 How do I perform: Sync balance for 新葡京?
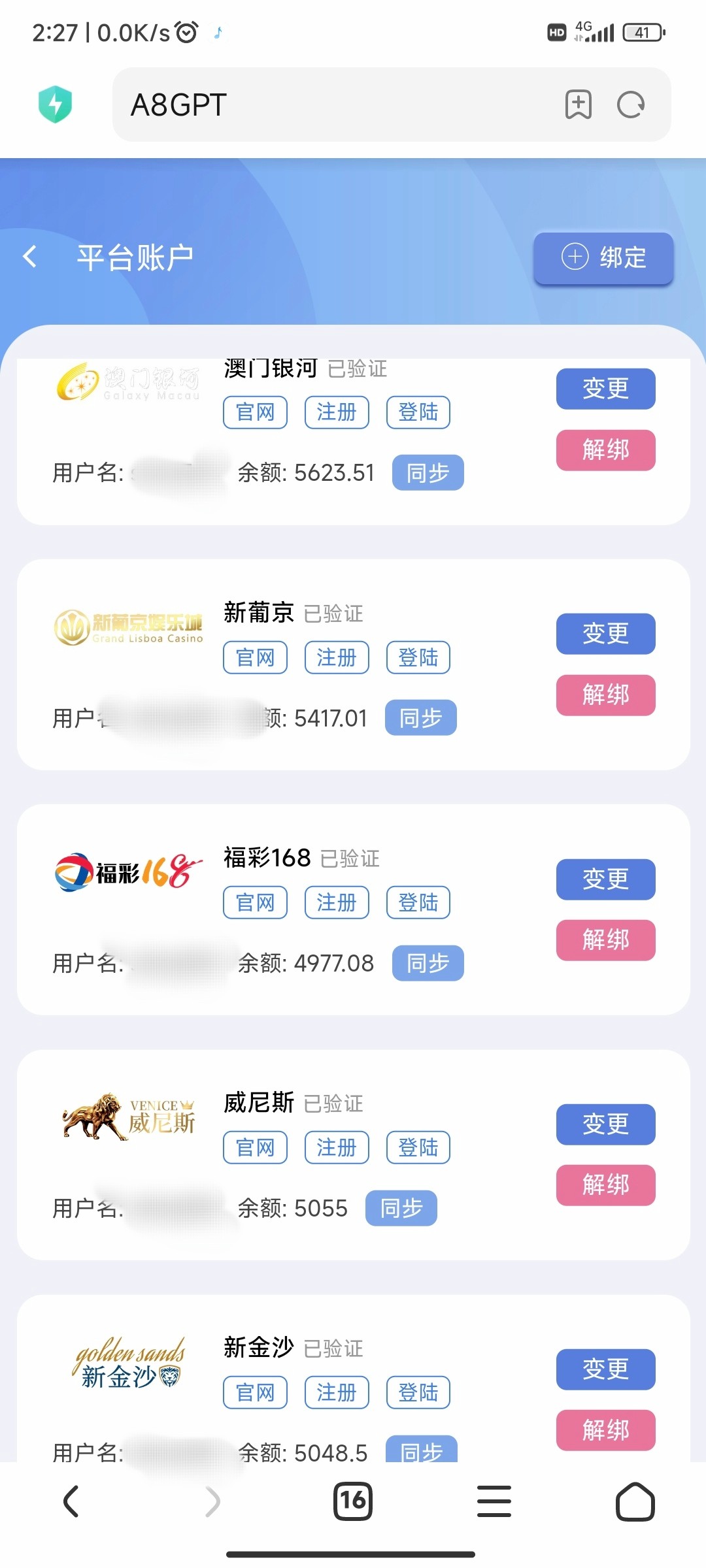point(420,718)
